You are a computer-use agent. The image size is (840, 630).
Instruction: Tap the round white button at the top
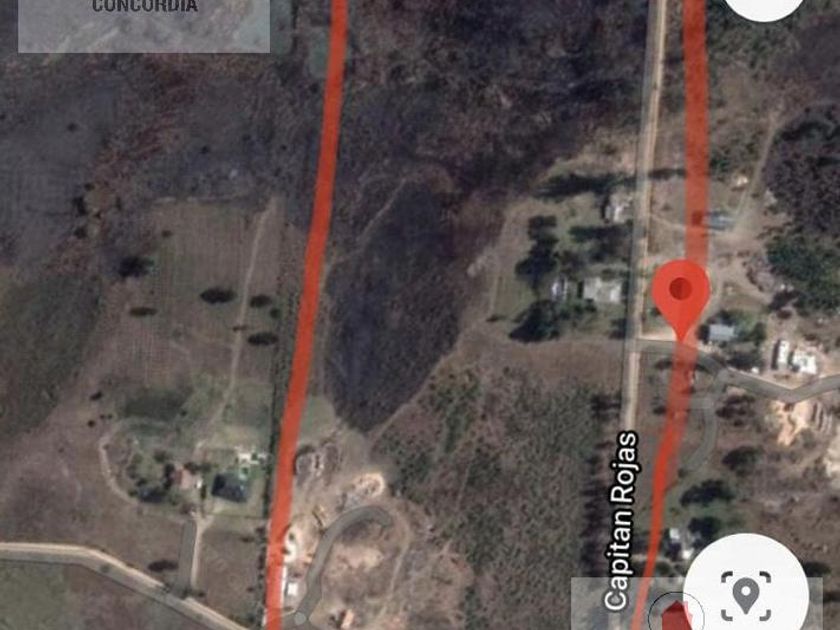[764, 6]
